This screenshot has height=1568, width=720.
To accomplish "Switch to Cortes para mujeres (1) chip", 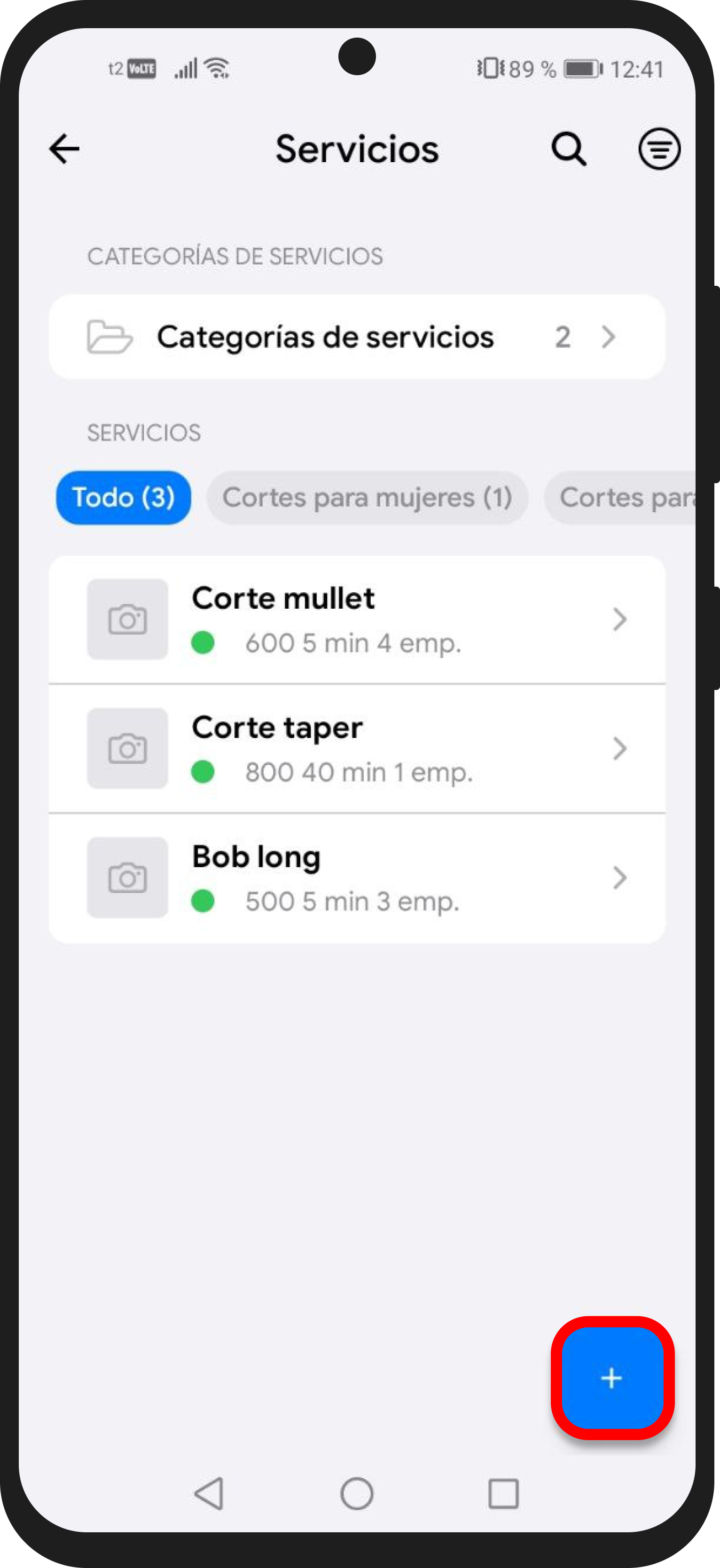I will 367,497.
